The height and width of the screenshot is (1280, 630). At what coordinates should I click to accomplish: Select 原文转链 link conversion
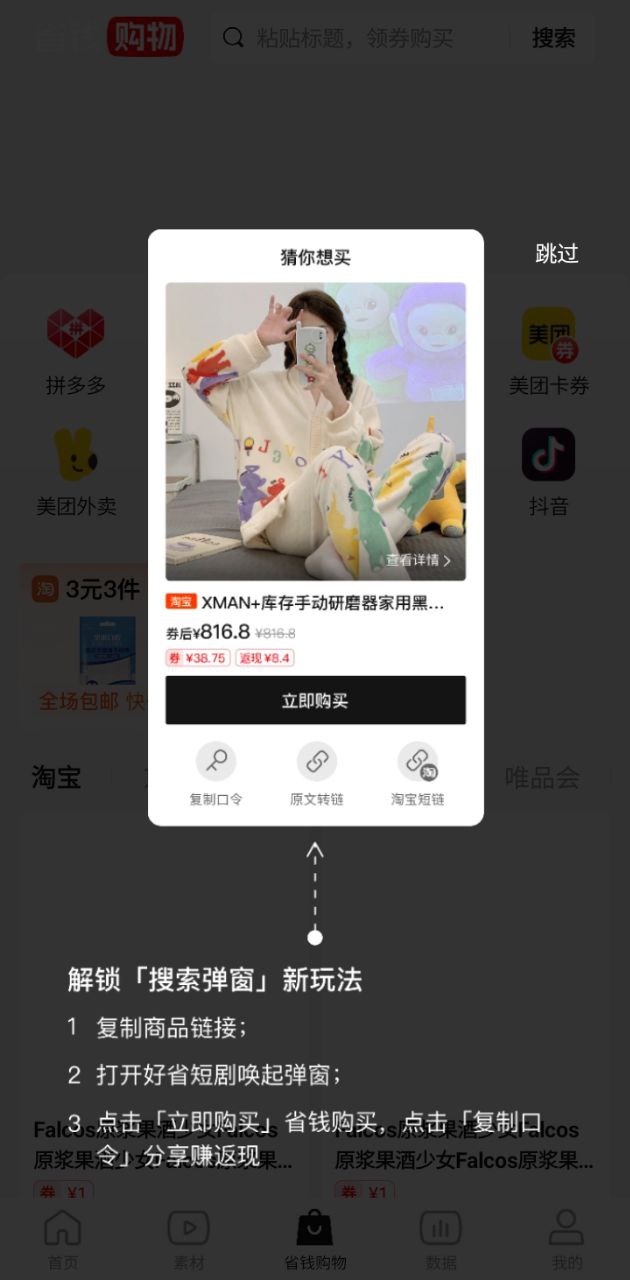316,773
